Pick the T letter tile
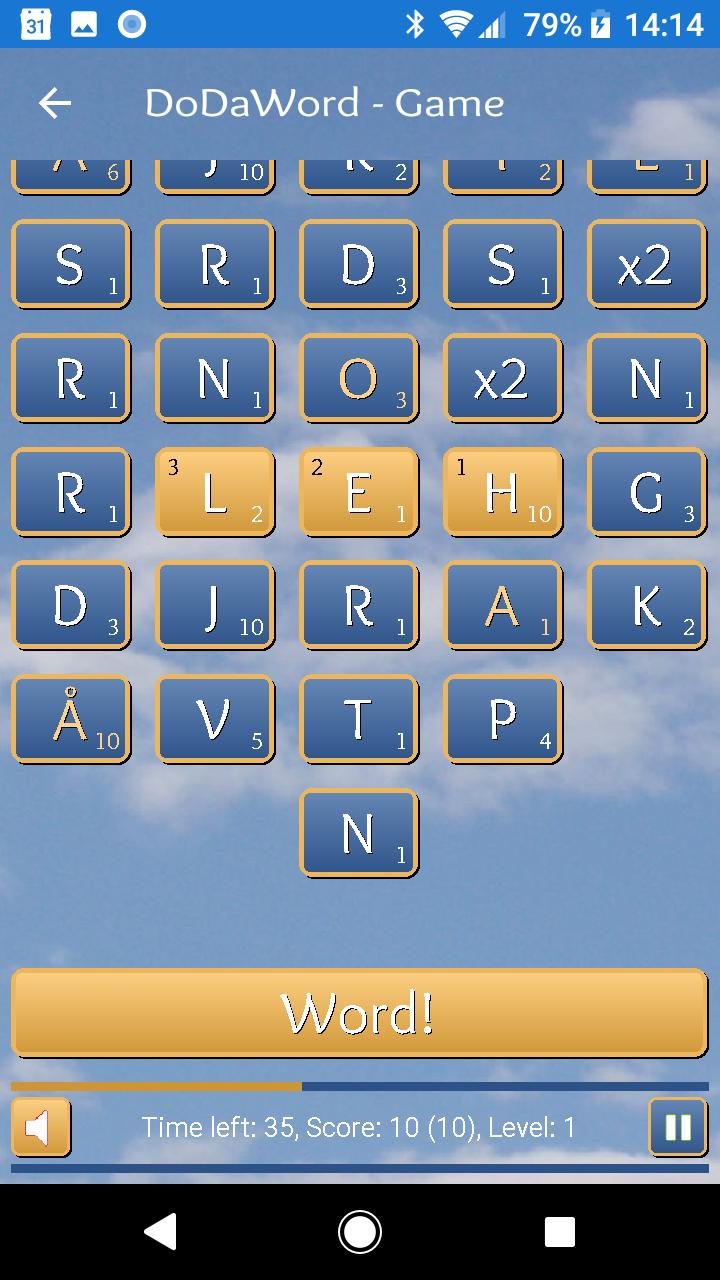 [x=358, y=719]
